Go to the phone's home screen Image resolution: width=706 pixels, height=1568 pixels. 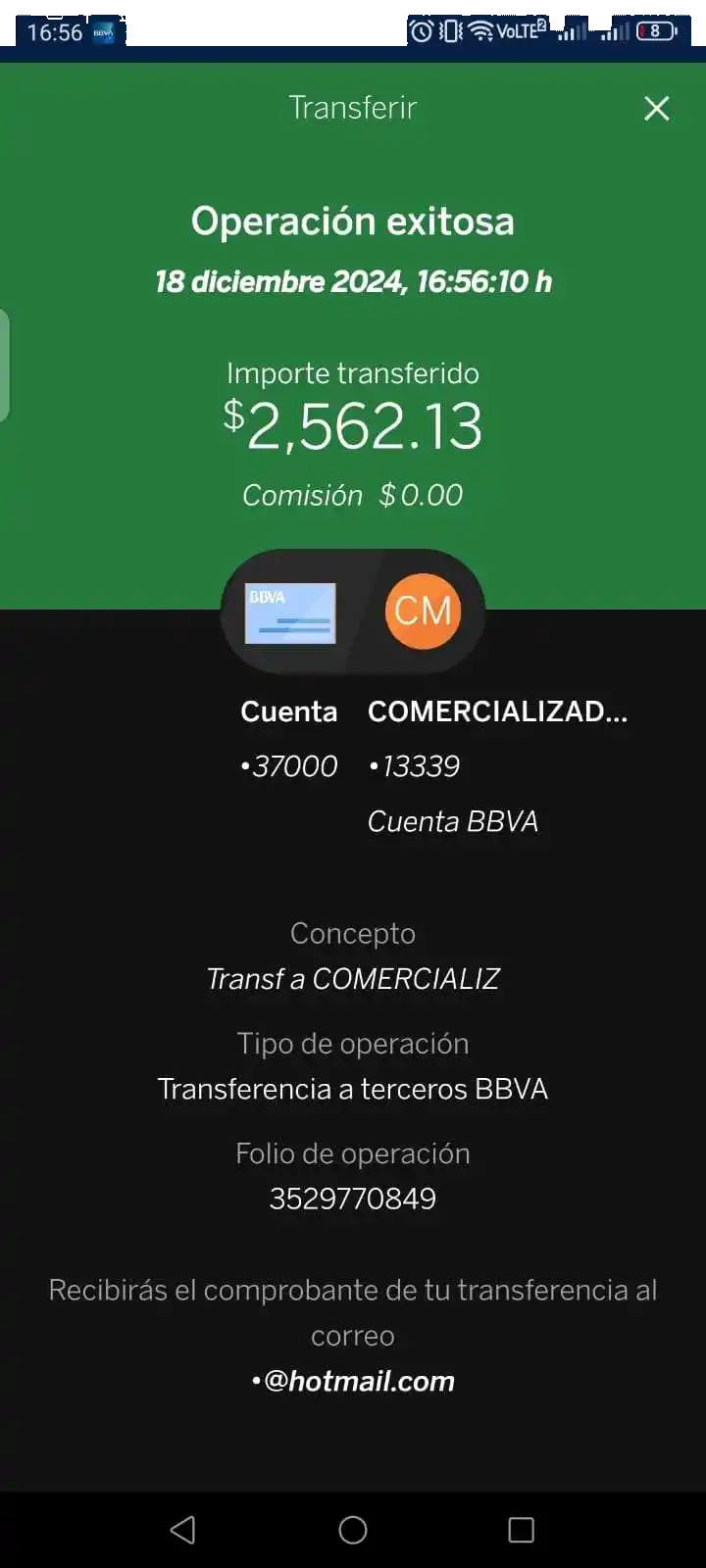point(353,1529)
